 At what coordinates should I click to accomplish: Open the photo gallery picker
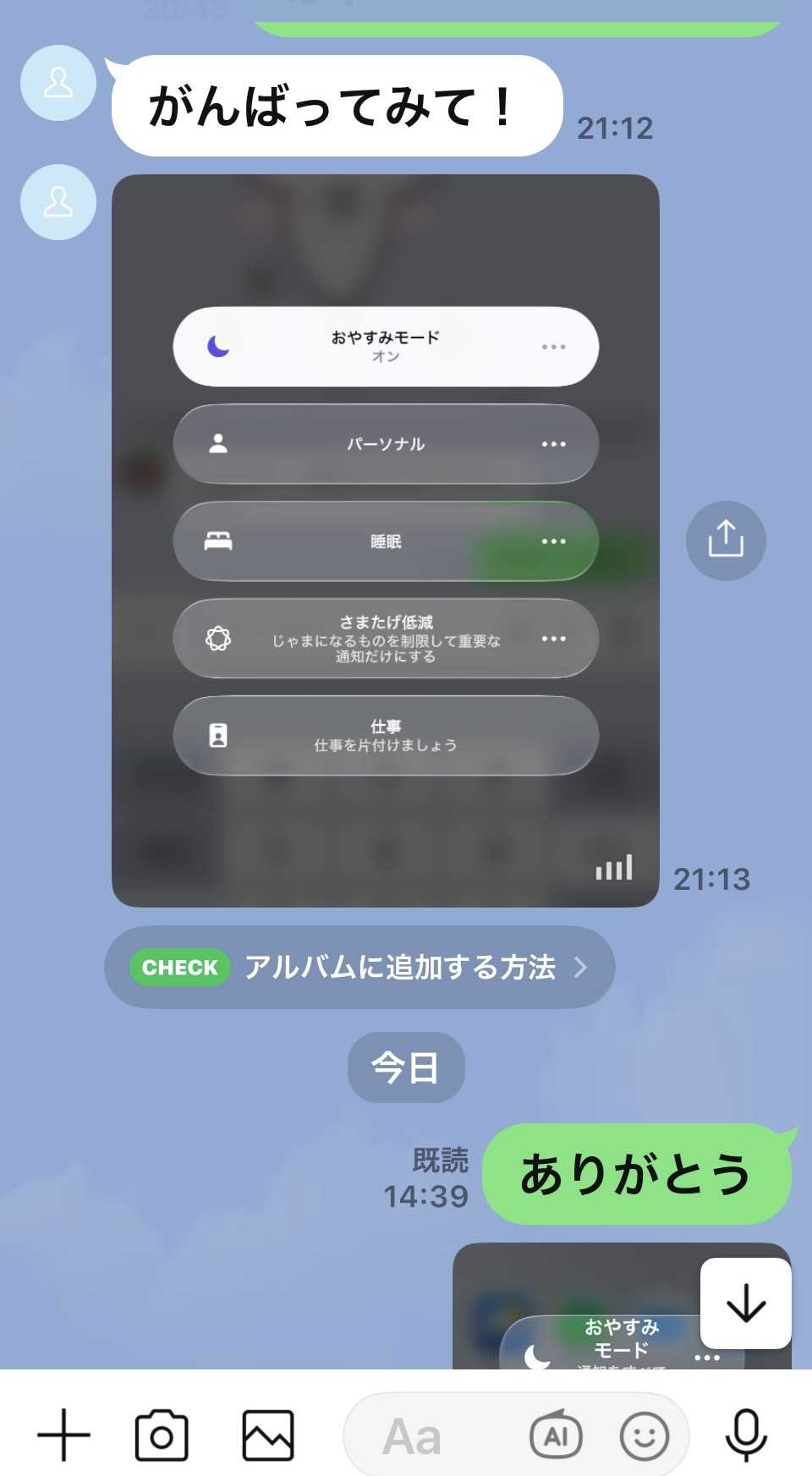coord(268,1435)
